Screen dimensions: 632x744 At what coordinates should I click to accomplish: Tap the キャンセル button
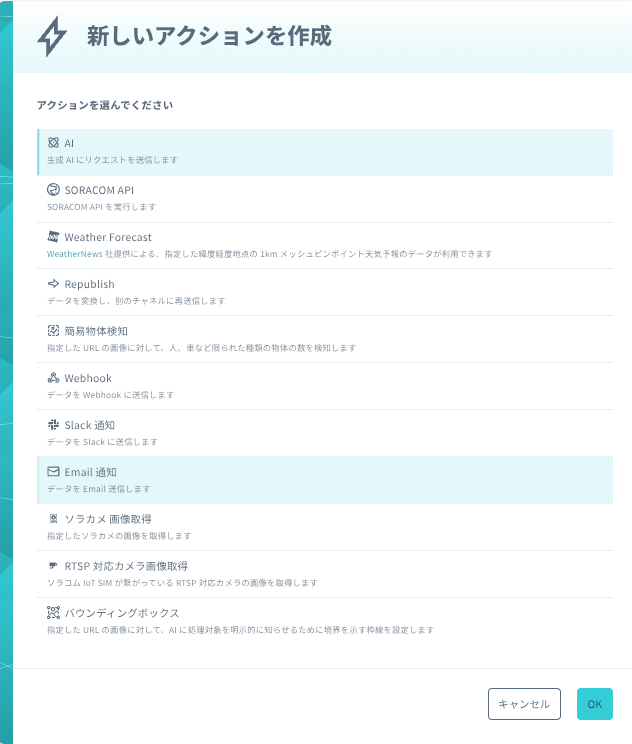[524, 704]
